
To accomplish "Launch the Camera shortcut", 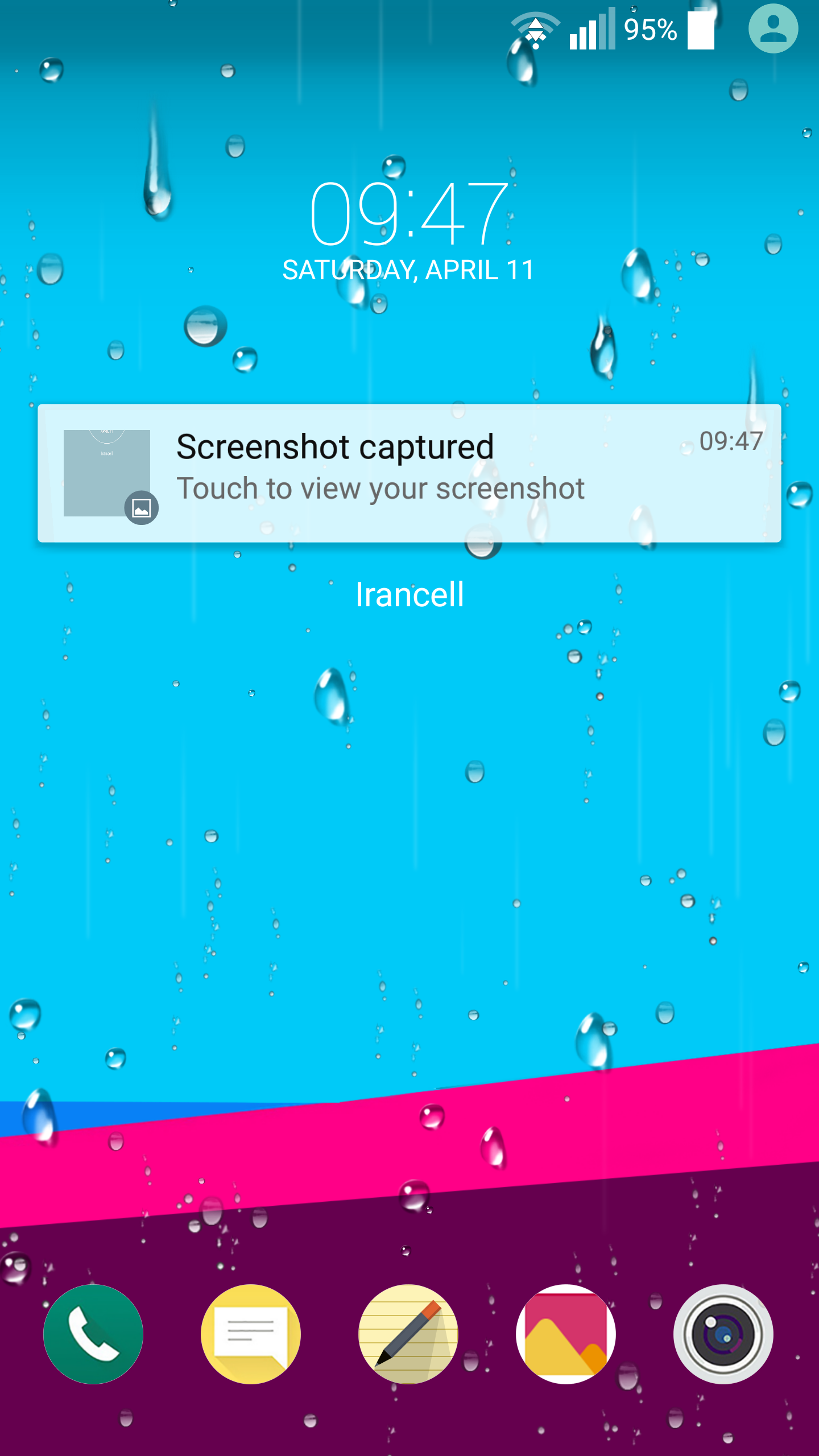I will pyautogui.click(x=723, y=1334).
